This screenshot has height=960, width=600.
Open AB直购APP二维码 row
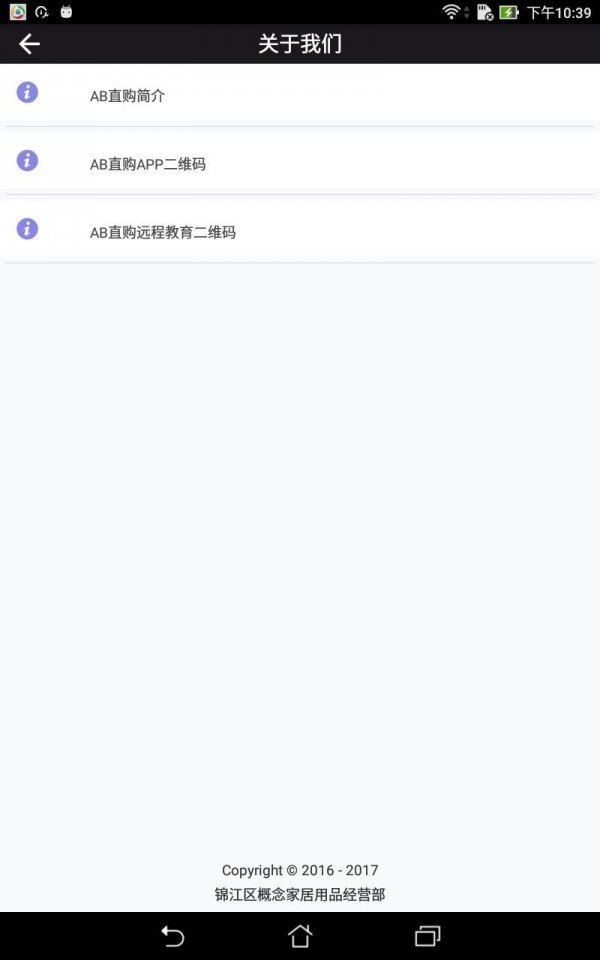300,163
